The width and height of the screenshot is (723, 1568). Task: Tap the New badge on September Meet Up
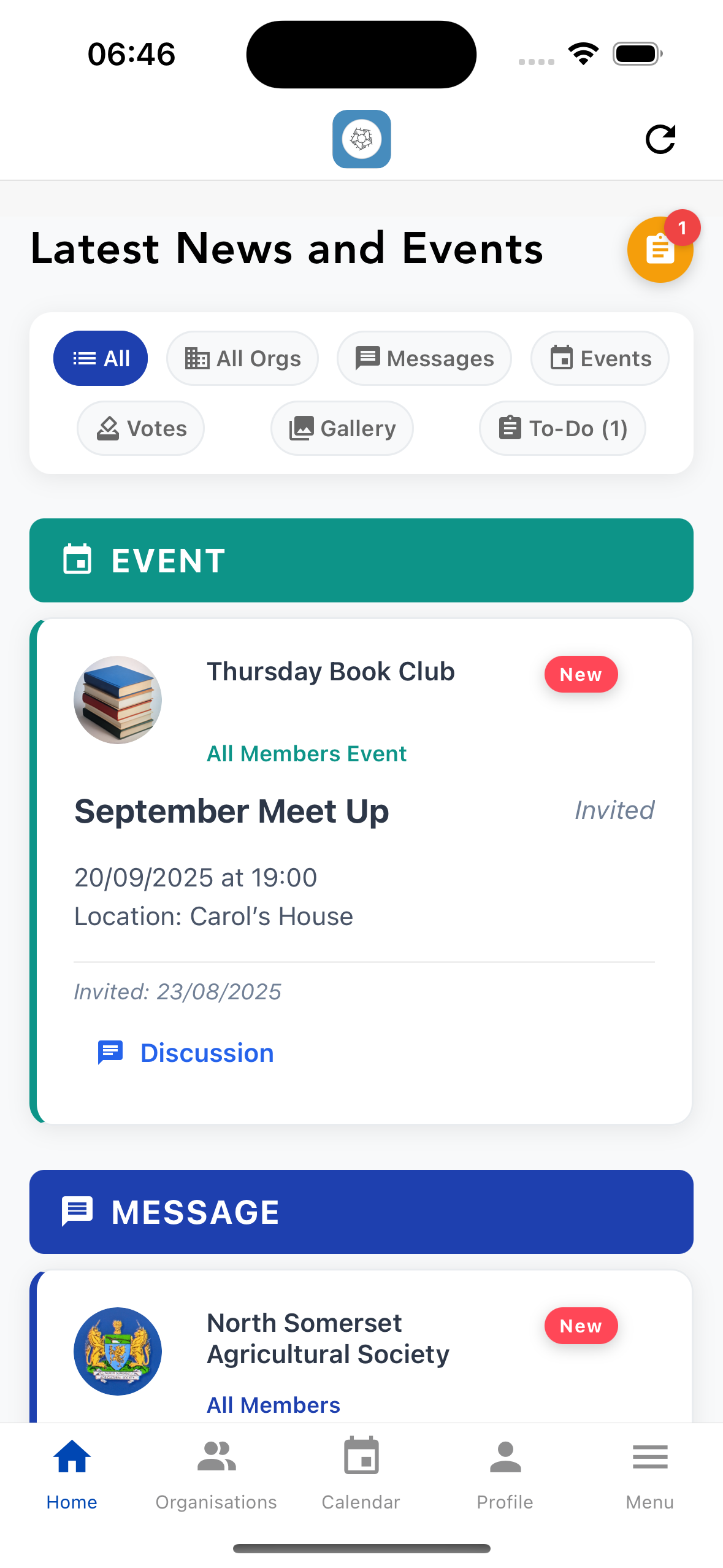click(x=580, y=674)
